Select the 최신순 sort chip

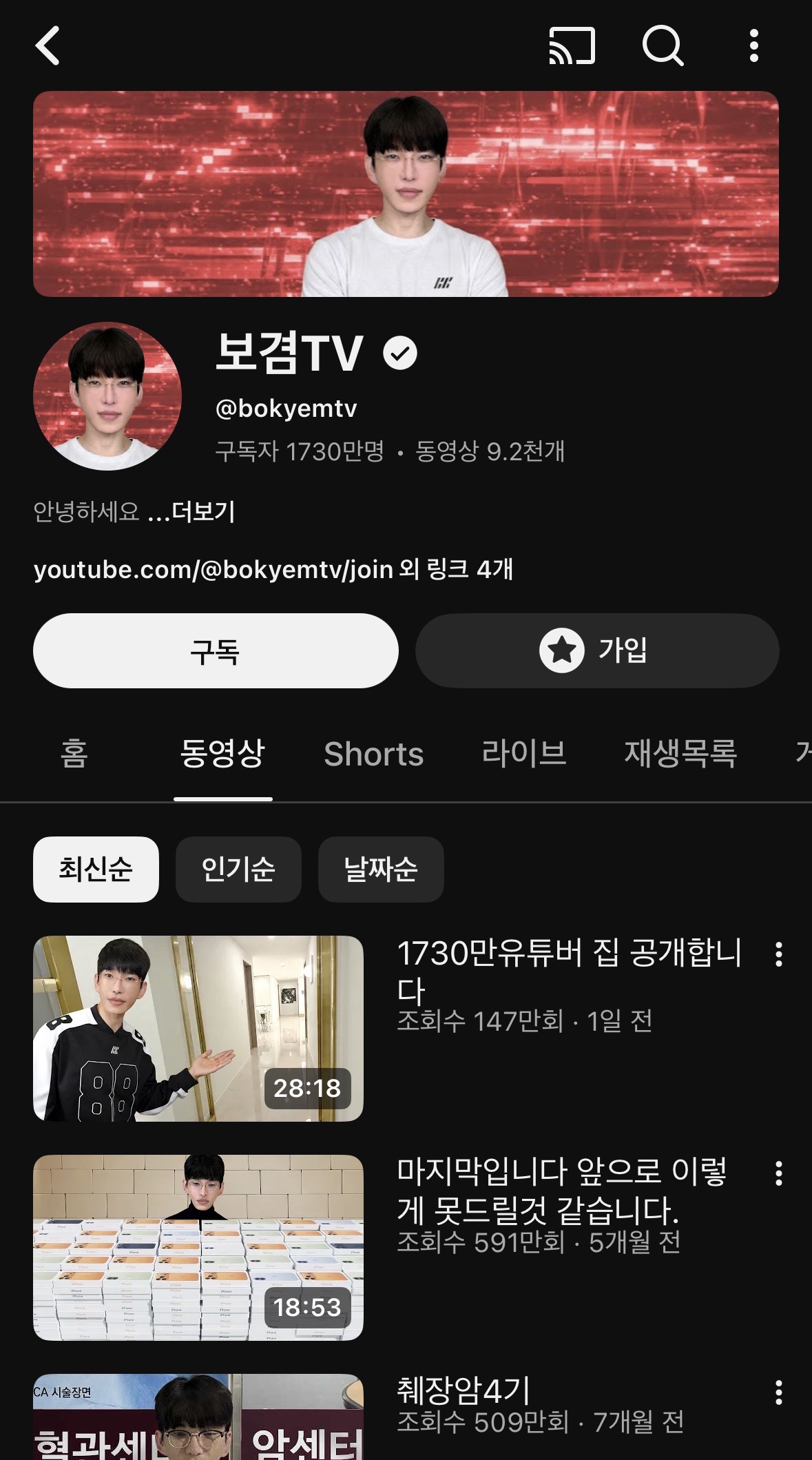tap(96, 870)
